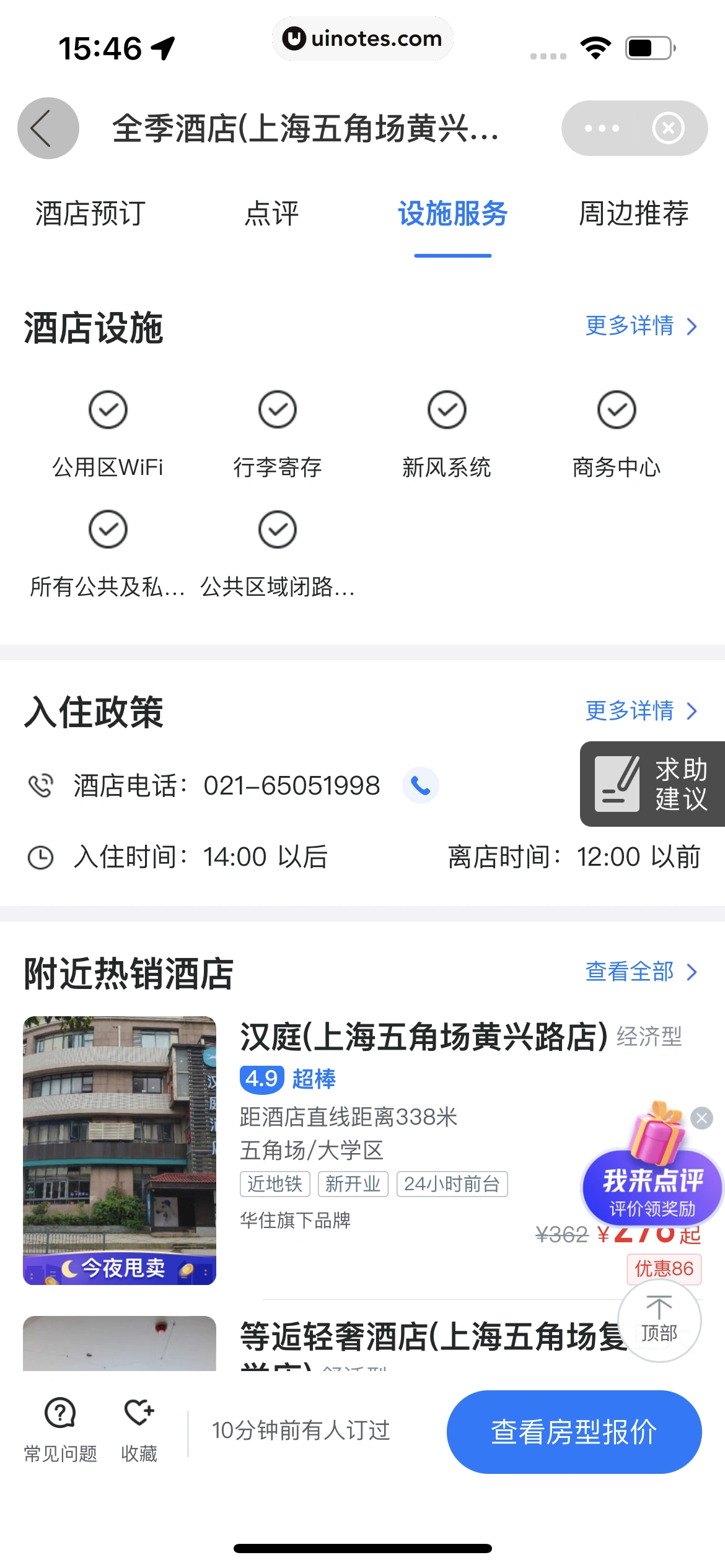Jump back to top with 顶部 button
Viewport: 725px width, 1568px height.
(x=659, y=1320)
